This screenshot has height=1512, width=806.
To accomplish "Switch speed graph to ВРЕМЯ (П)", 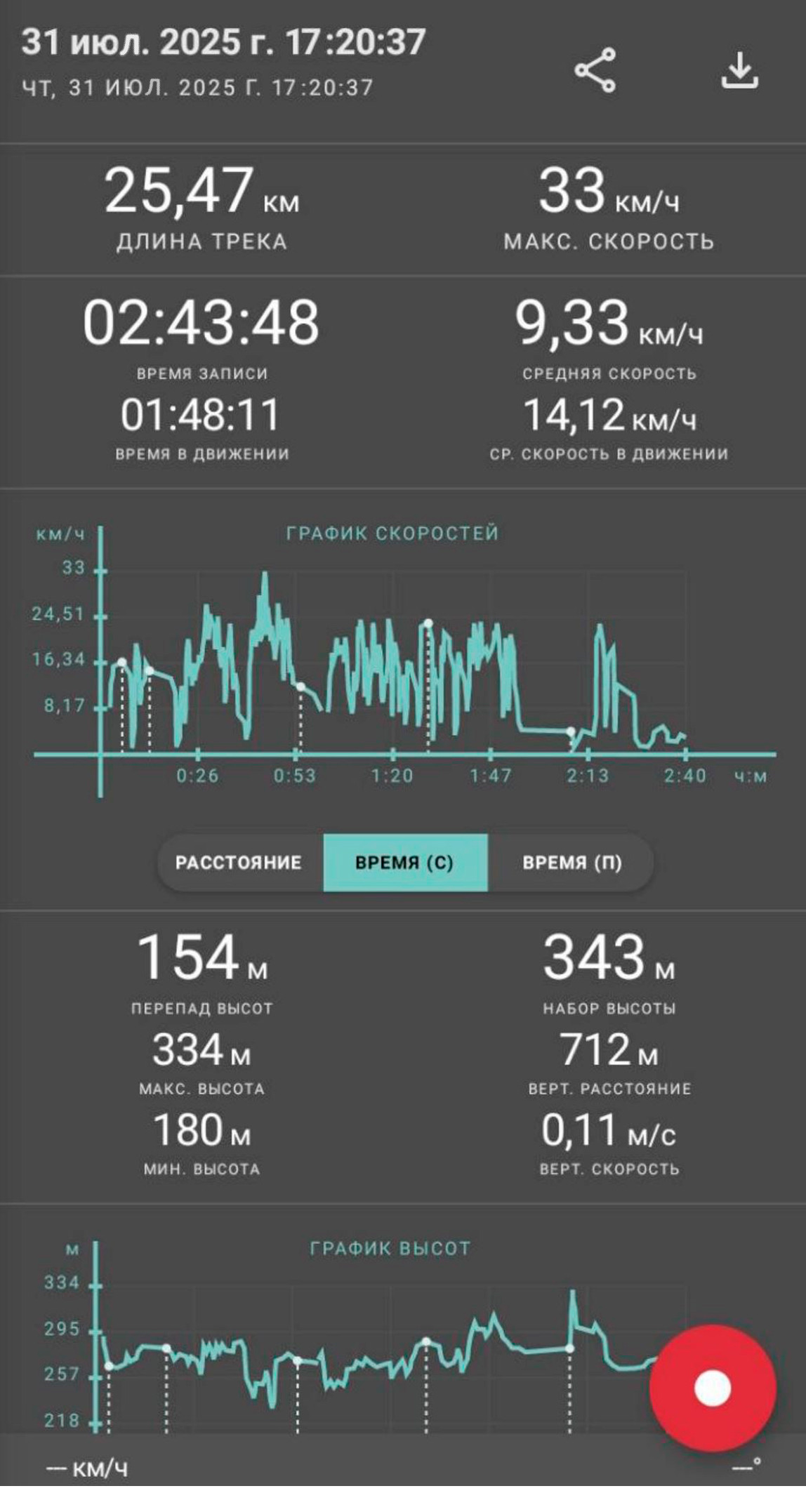I will coord(571,863).
